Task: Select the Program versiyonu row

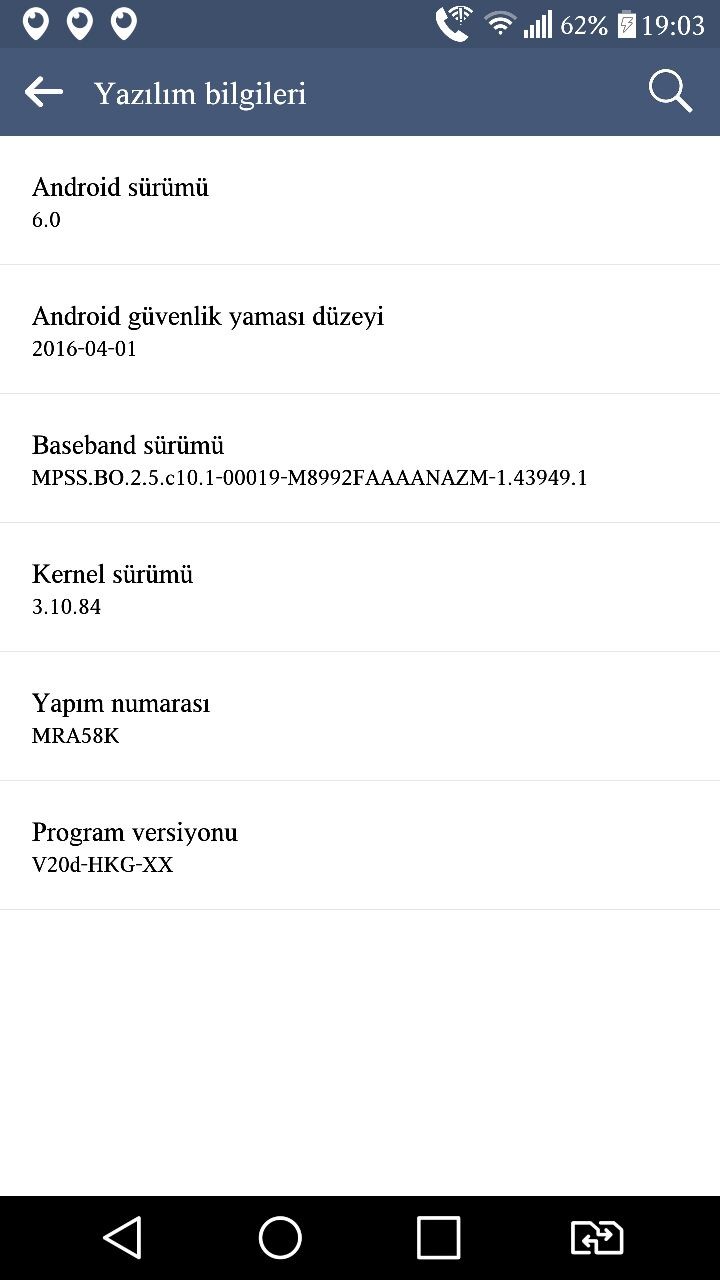Action: [360, 846]
